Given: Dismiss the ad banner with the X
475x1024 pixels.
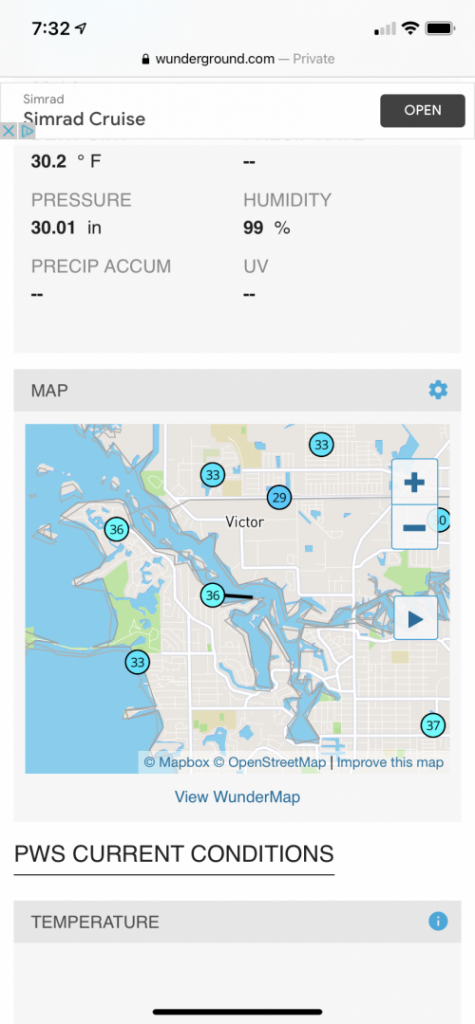Looking at the screenshot, I should (x=8, y=131).
